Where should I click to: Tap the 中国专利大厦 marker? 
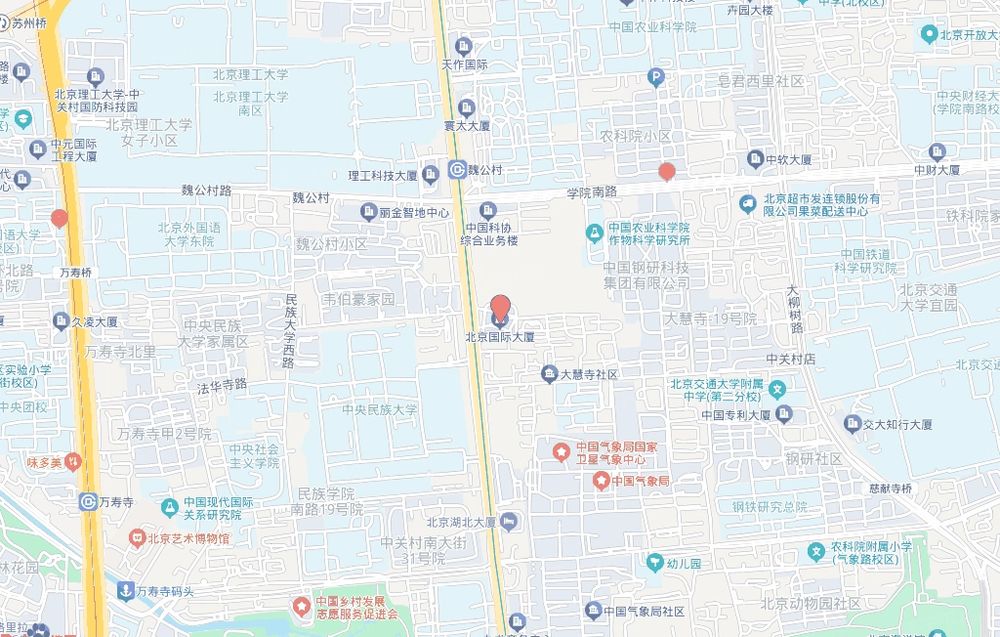(x=783, y=413)
